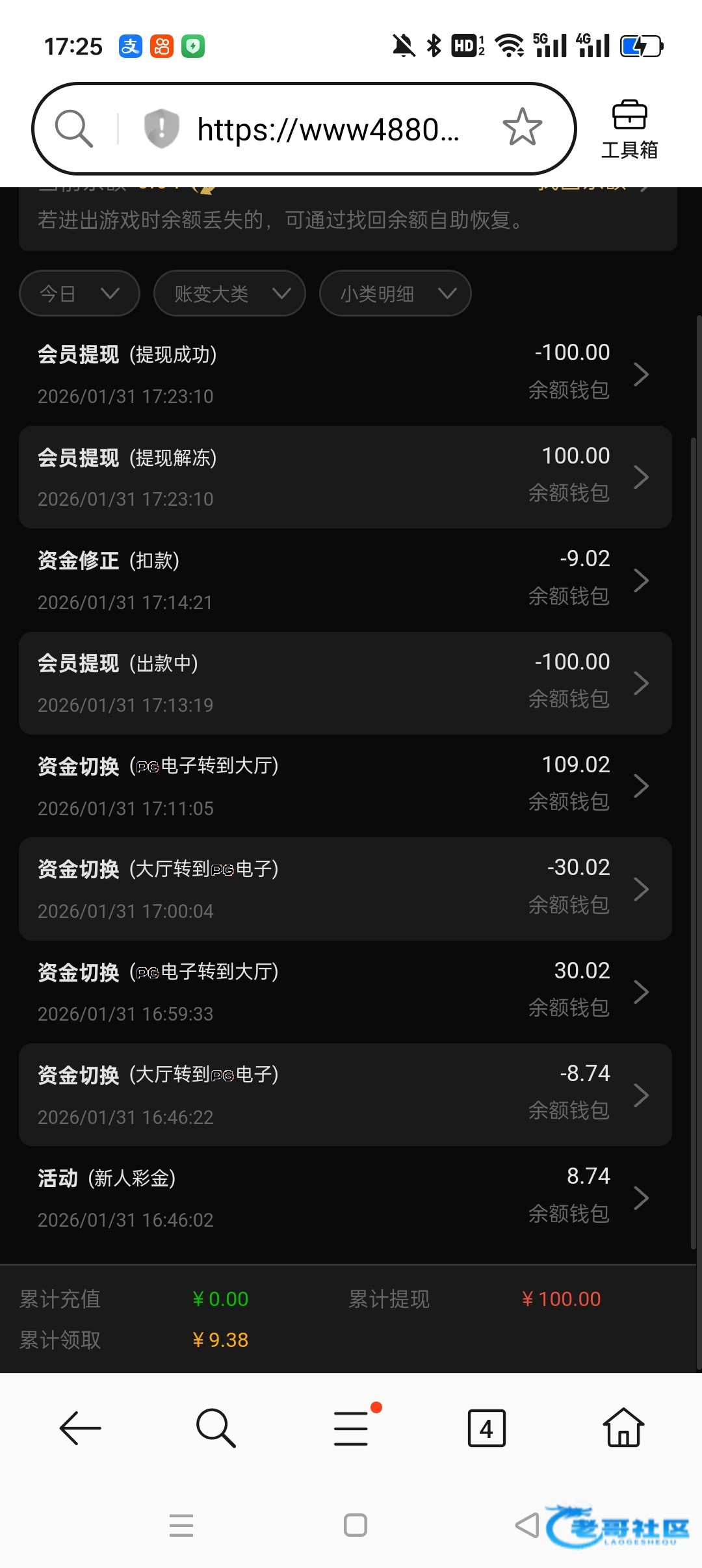Open the 会员提现 (提现成功) record
The height and width of the screenshot is (1568, 702).
(x=345, y=374)
